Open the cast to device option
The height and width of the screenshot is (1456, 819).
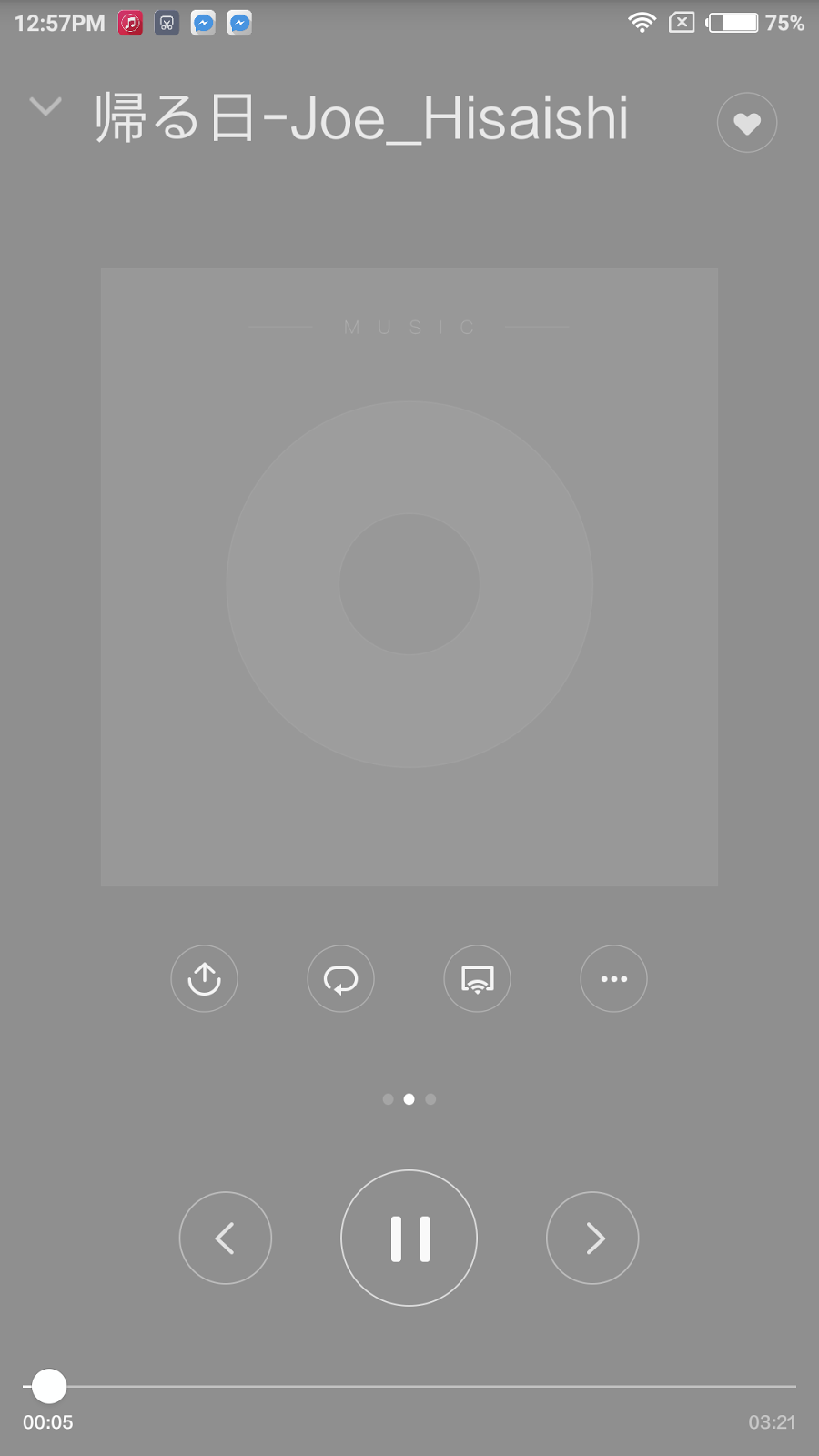[478, 979]
